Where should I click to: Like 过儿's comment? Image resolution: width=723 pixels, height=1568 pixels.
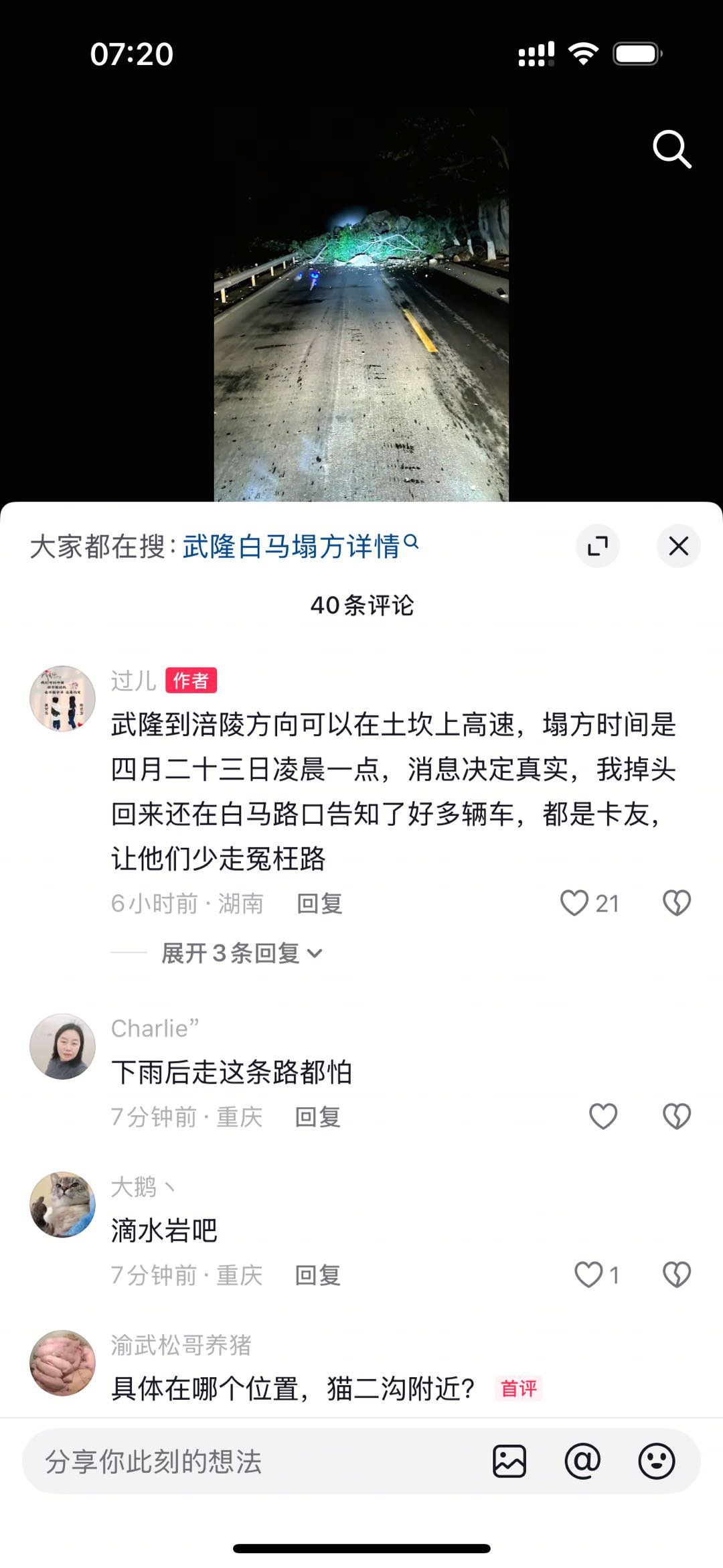(x=574, y=903)
